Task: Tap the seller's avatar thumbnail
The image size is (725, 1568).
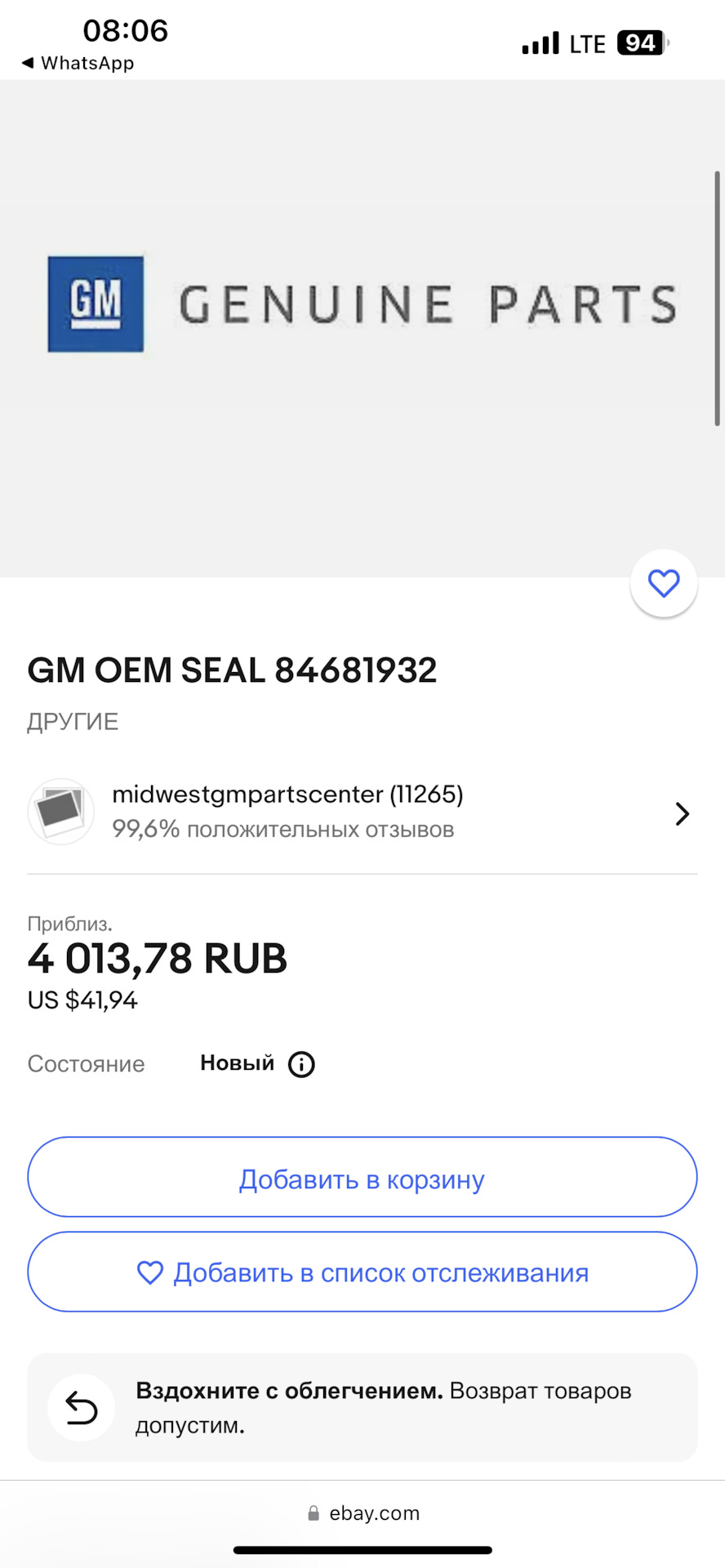Action: tap(60, 812)
